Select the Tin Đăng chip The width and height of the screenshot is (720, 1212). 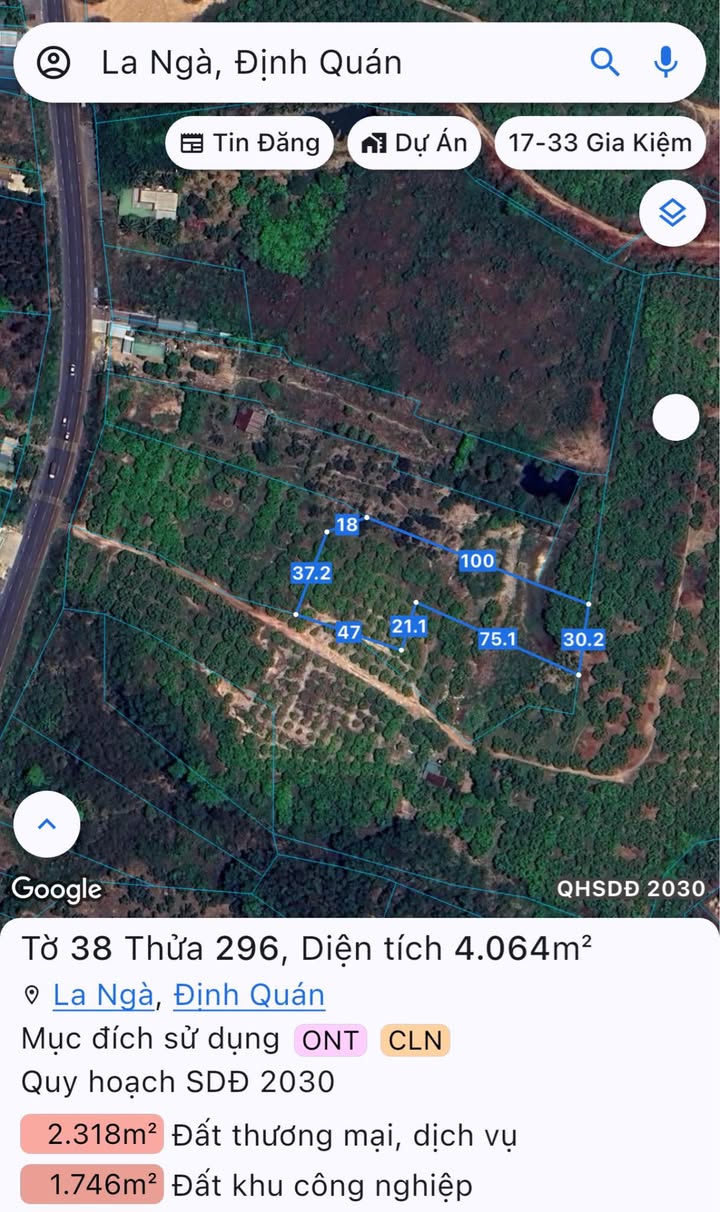pyautogui.click(x=250, y=143)
